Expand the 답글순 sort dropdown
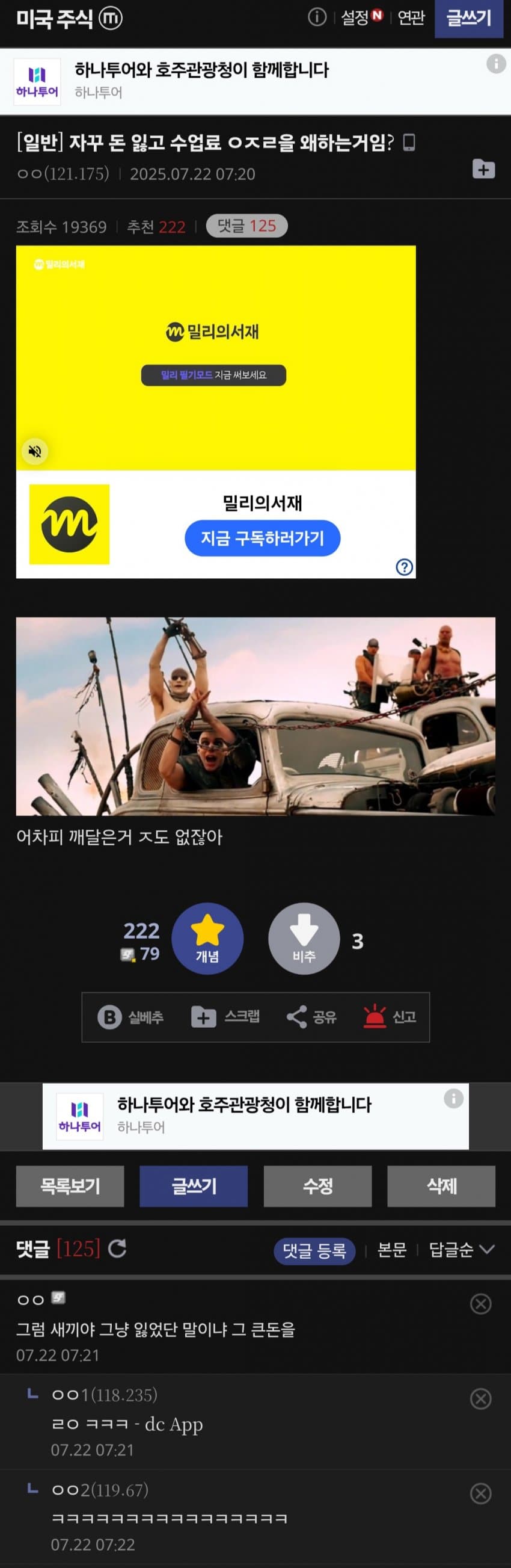The height and width of the screenshot is (1568, 511). click(x=461, y=1250)
